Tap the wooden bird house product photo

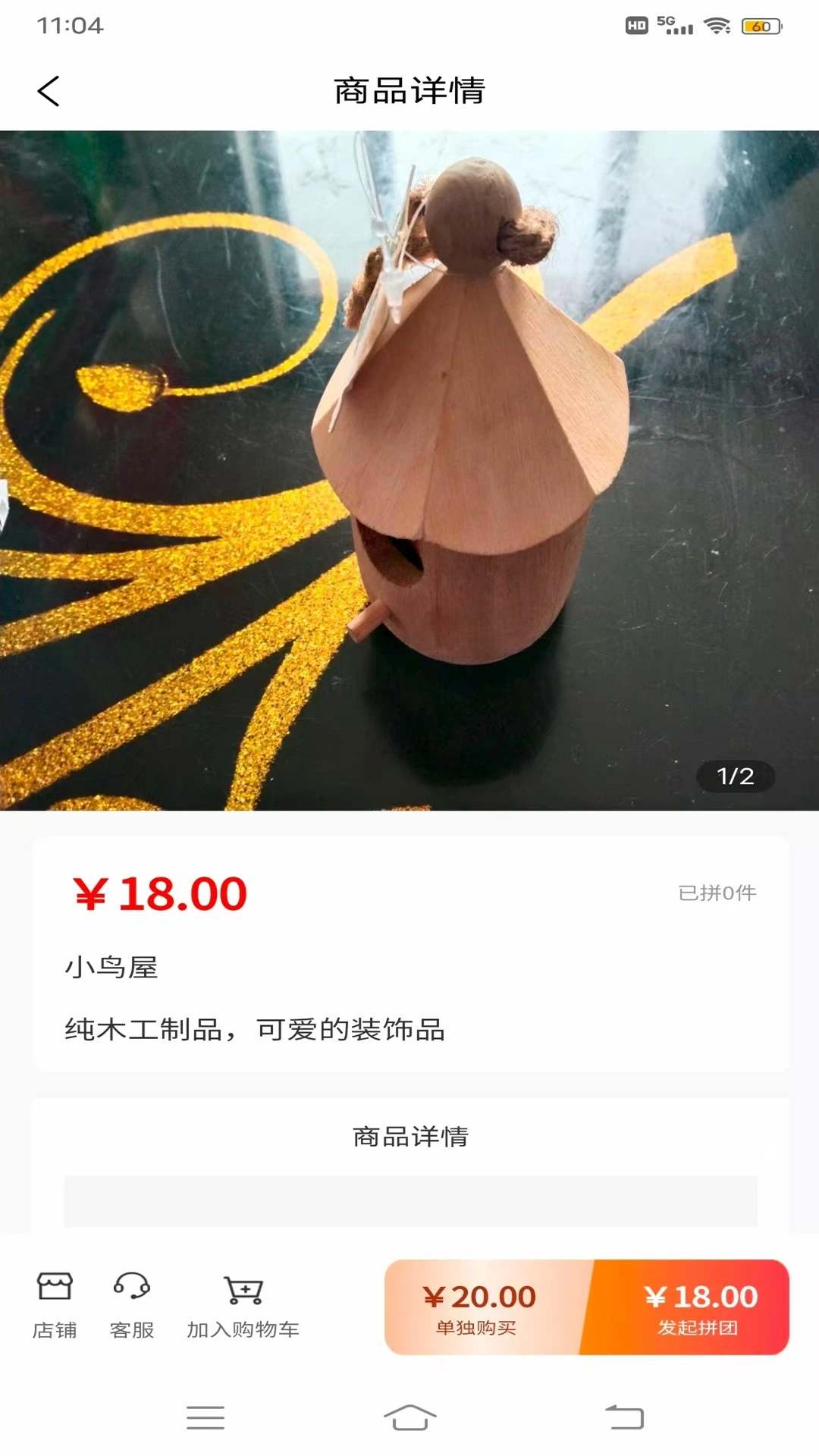tap(455, 455)
